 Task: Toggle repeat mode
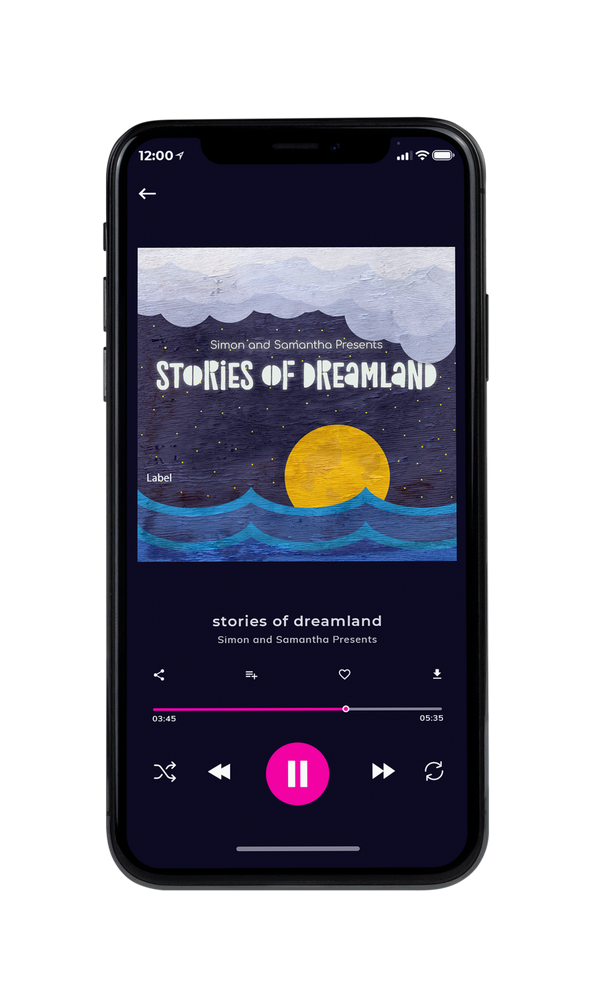pyautogui.click(x=434, y=771)
